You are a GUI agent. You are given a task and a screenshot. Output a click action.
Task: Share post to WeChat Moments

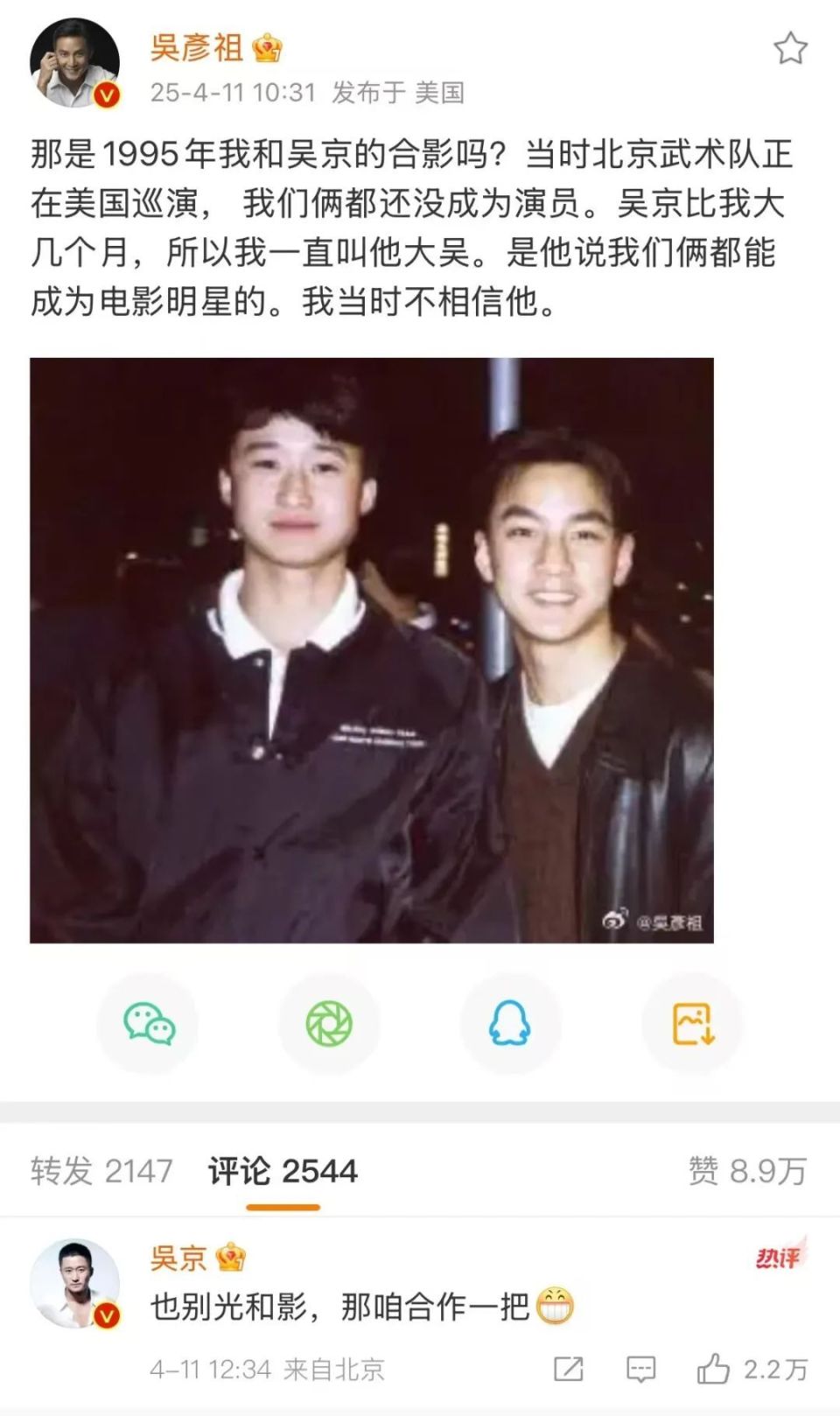pyautogui.click(x=329, y=1023)
